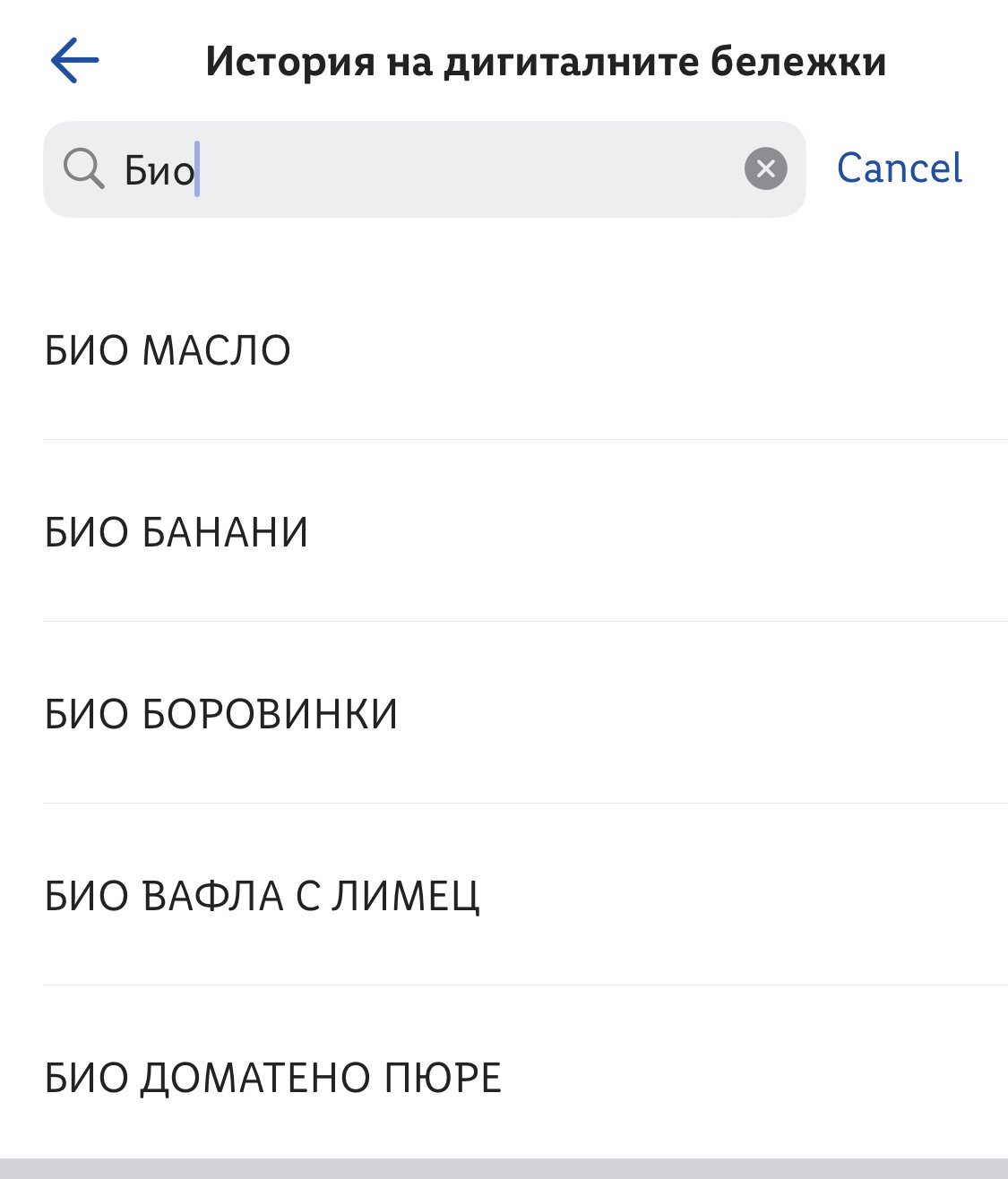Image resolution: width=1008 pixels, height=1179 pixels.
Task: Select the БИО МАСЛО result
Action: [x=525, y=349]
